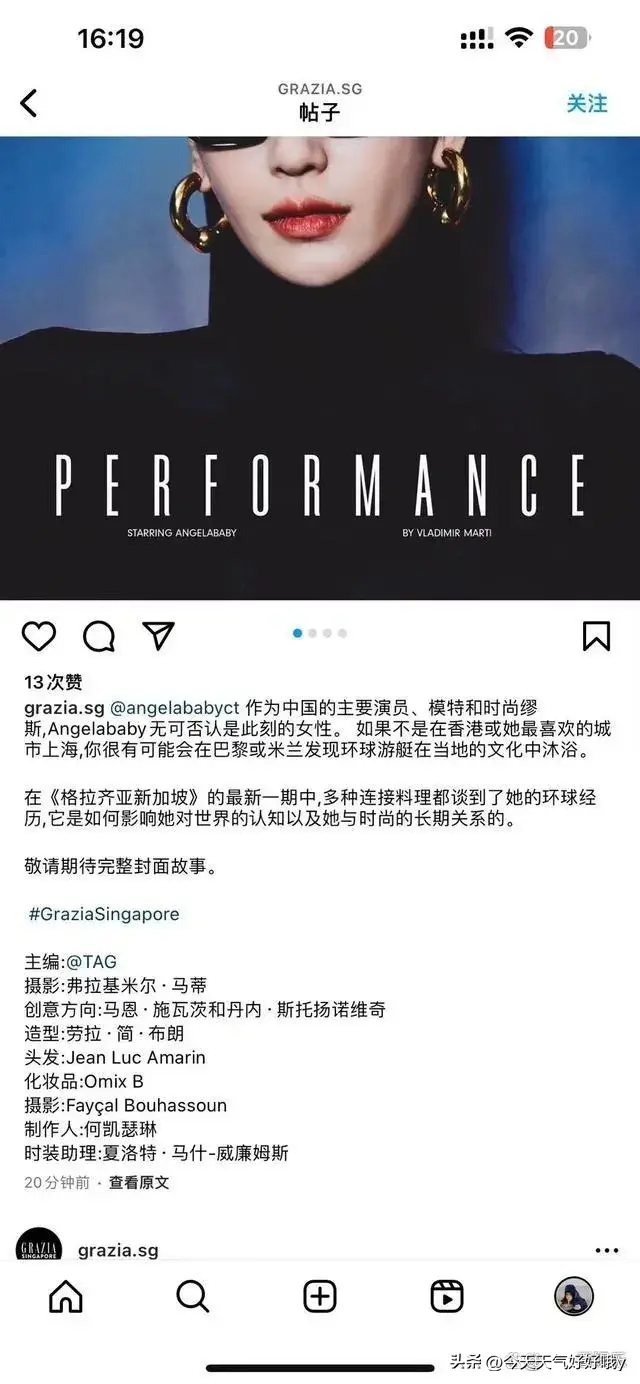Screen dimensions: 640x1384
Task: Create a new post with the plus tab
Action: (320, 1297)
